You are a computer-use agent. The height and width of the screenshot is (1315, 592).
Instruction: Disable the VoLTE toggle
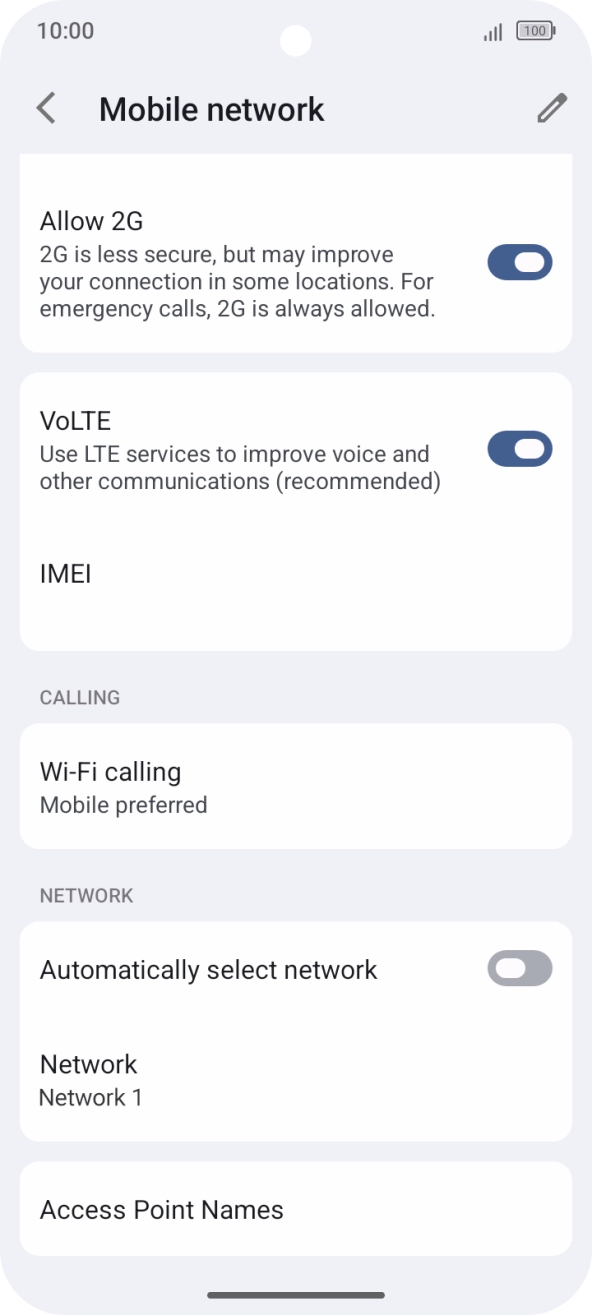click(x=520, y=449)
